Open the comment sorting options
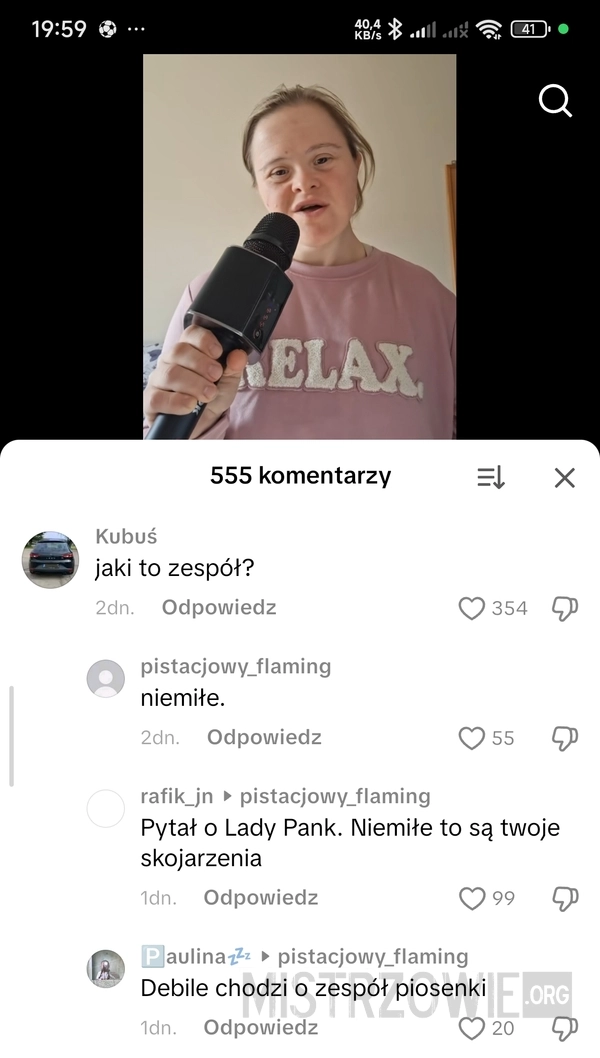 pos(490,478)
